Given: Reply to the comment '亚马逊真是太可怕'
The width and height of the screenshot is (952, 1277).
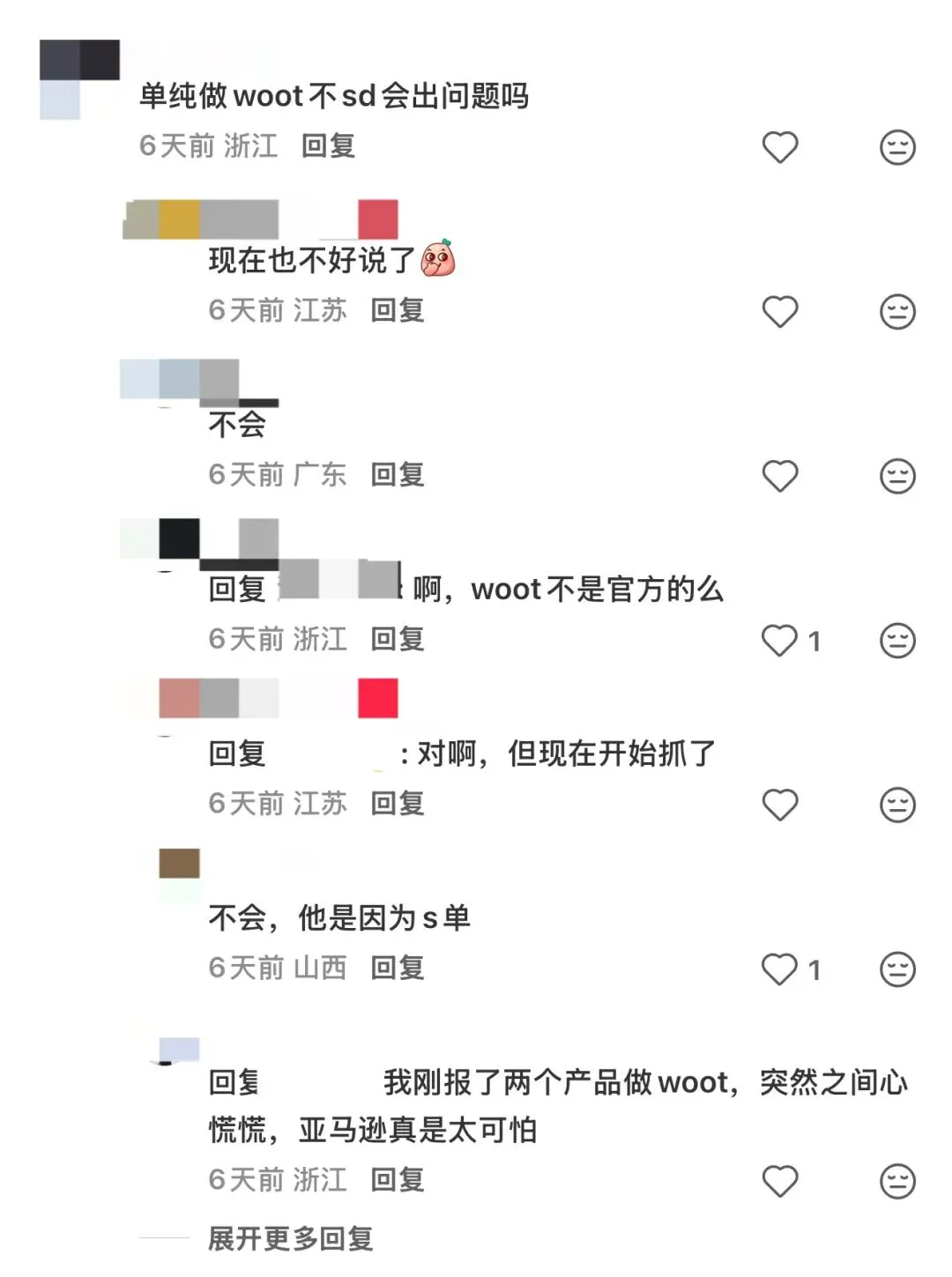Looking at the screenshot, I should click(x=398, y=1179).
